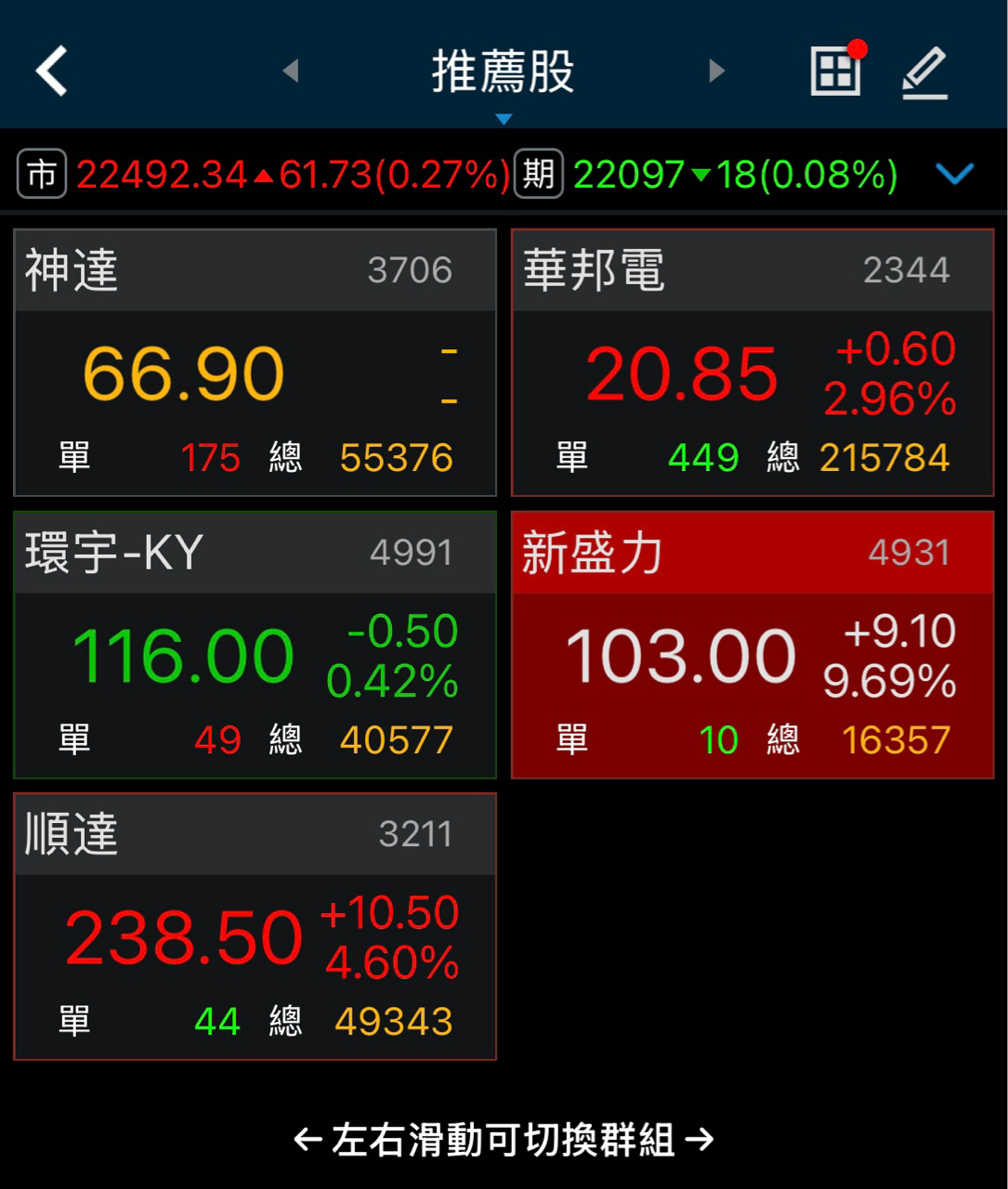This screenshot has height=1189, width=1008.
Task: Go back using the top-left arrow
Action: (52, 71)
